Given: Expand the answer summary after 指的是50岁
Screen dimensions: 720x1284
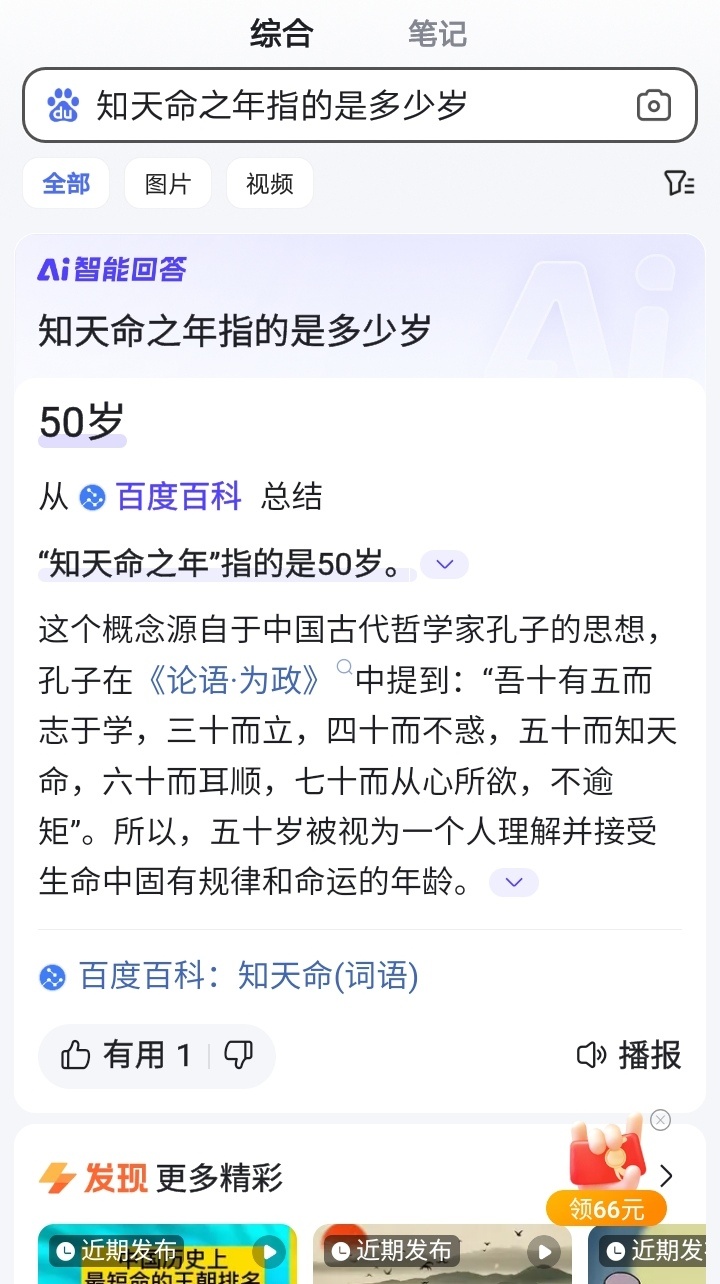Looking at the screenshot, I should (x=444, y=565).
